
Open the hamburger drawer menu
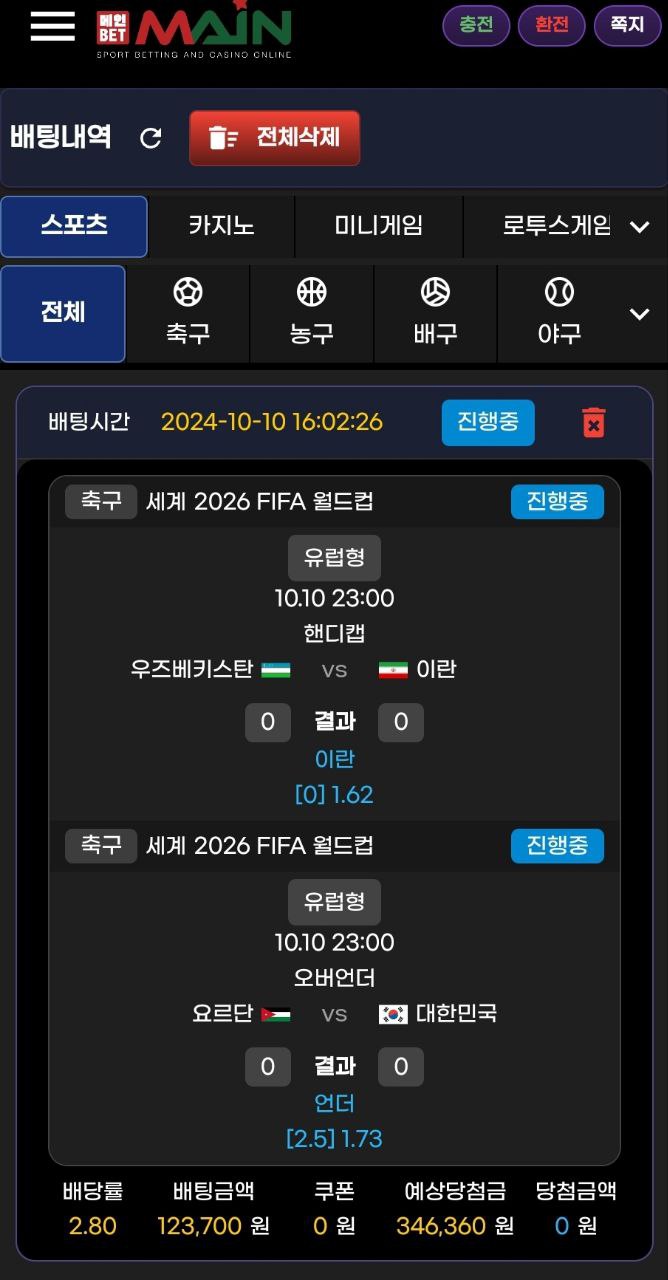tap(52, 27)
